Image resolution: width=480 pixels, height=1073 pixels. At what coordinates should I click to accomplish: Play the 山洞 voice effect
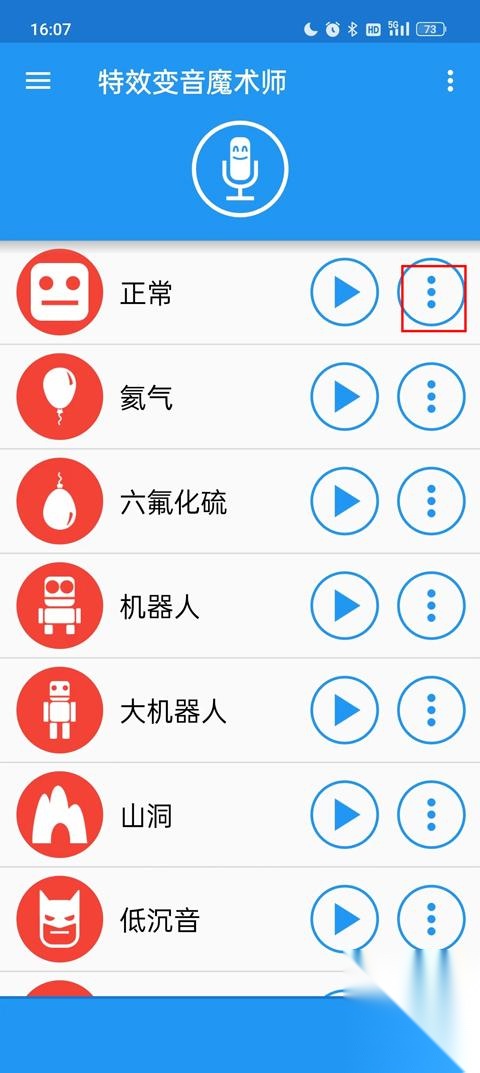click(344, 815)
